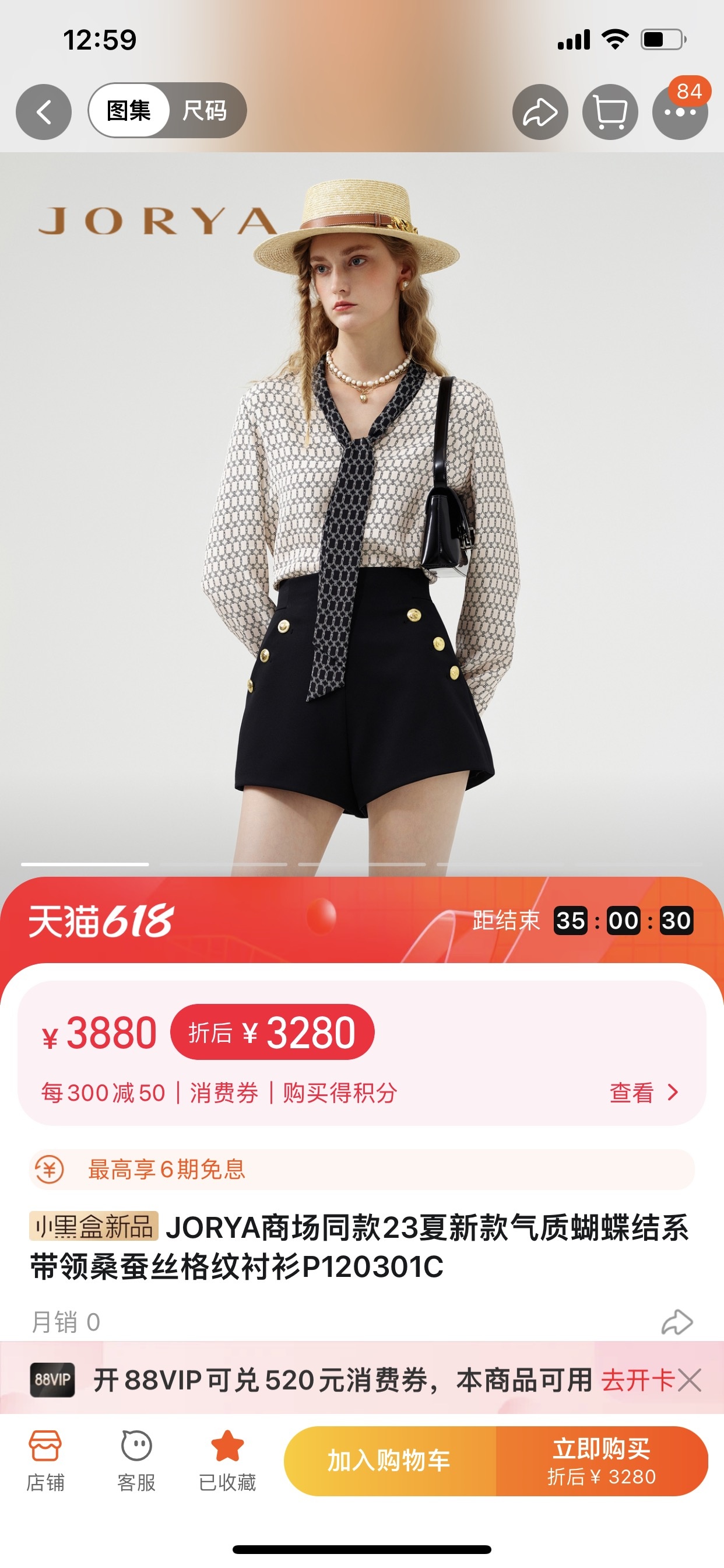
Task: Open the shopping cart icon
Action: click(610, 112)
